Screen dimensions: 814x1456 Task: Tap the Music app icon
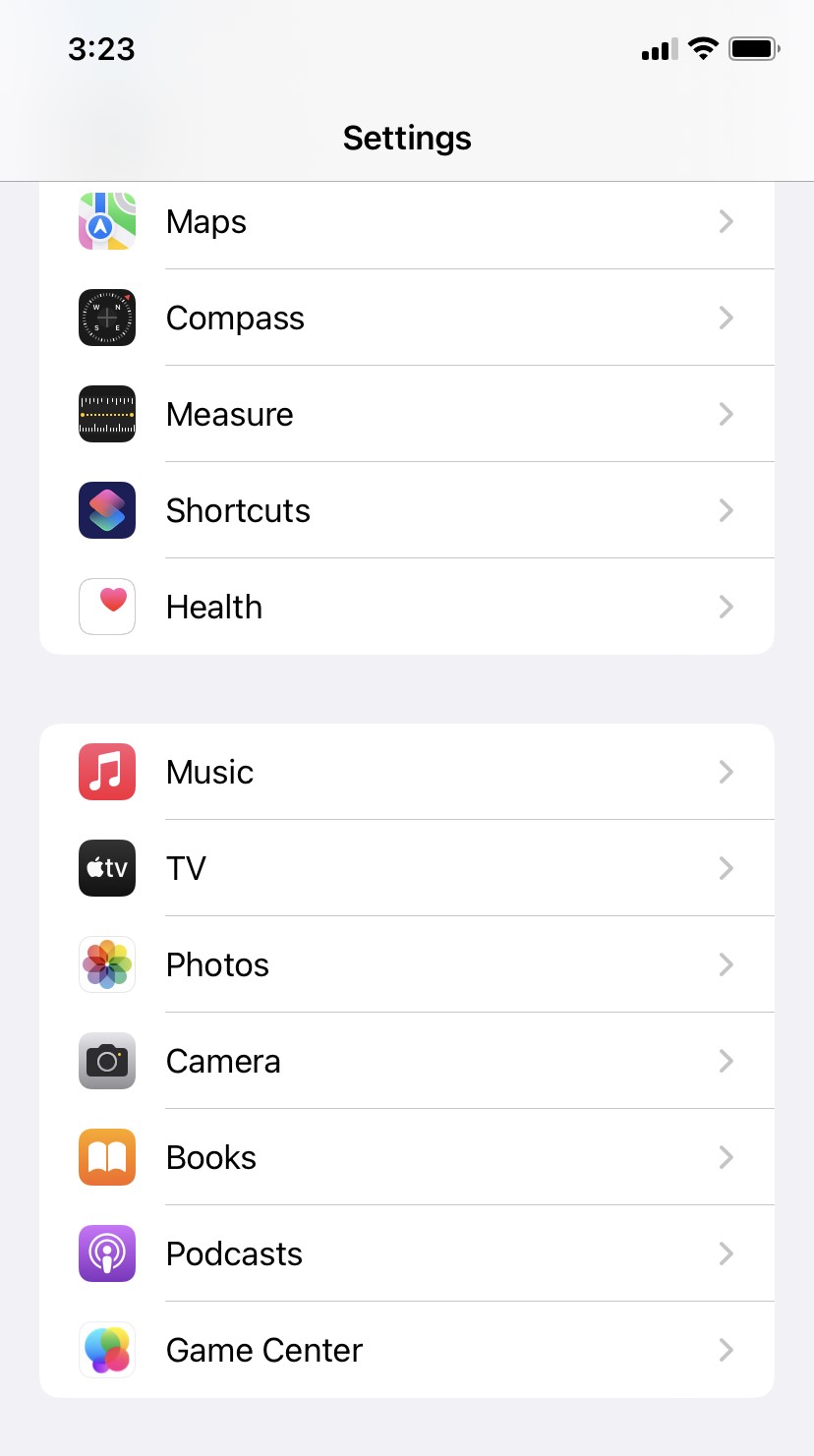[x=106, y=772]
